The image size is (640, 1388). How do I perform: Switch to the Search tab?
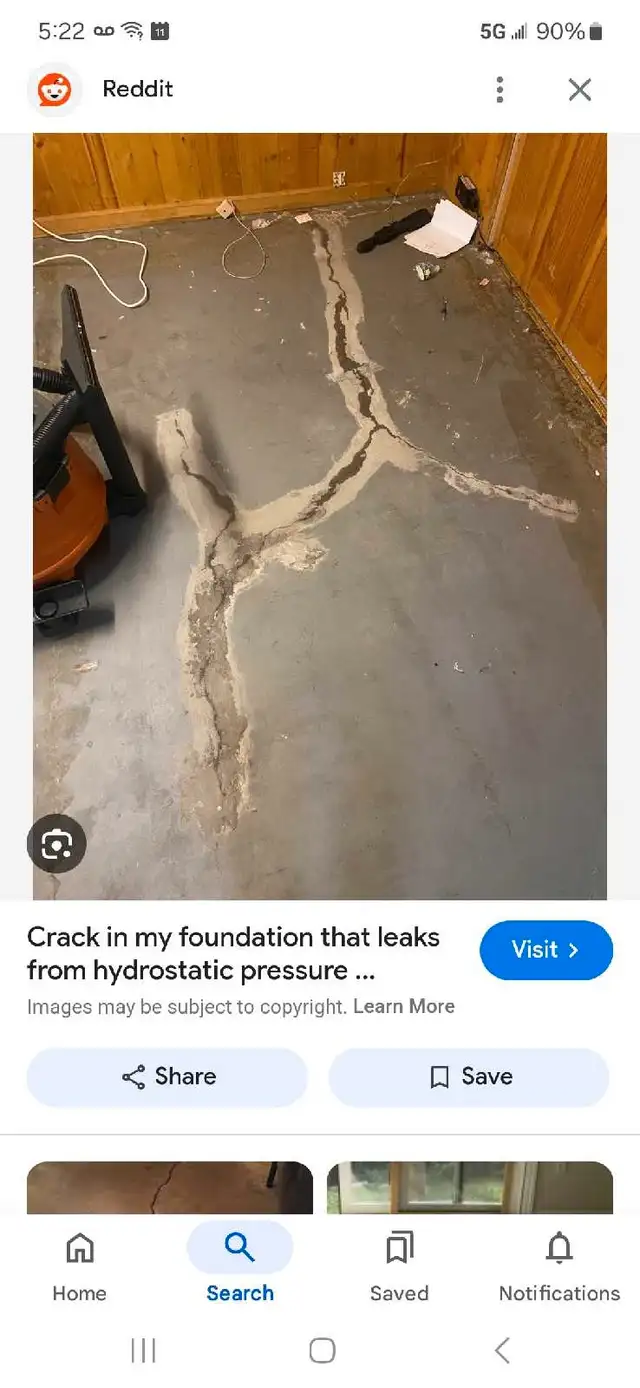point(240,1265)
